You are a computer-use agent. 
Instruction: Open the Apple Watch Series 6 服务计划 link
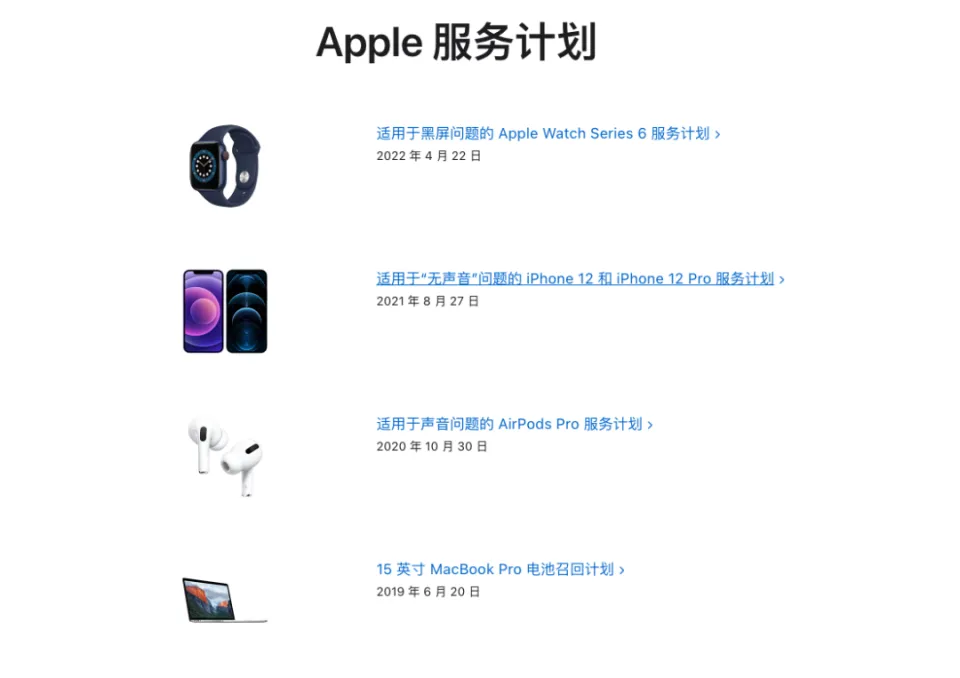click(x=547, y=133)
